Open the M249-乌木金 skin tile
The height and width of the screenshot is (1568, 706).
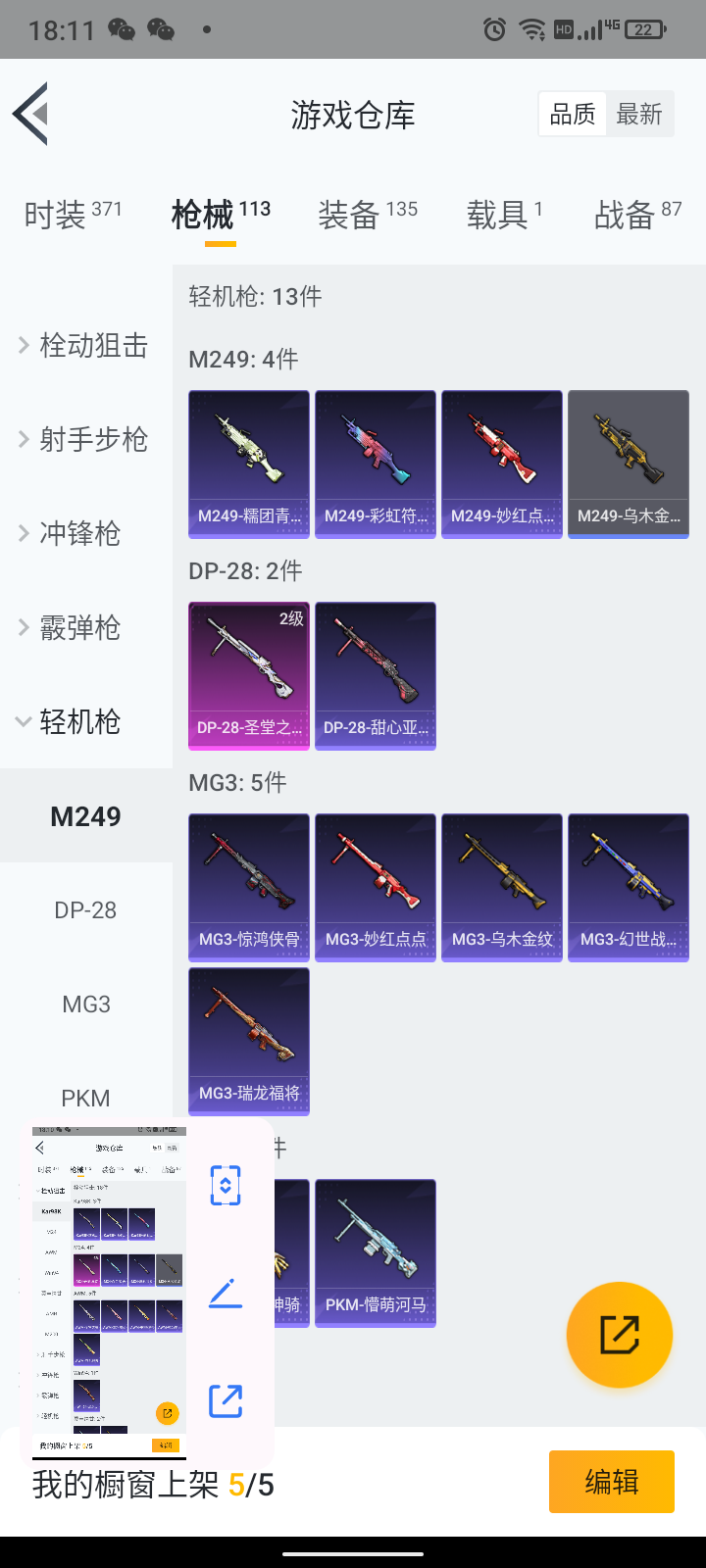pos(628,465)
